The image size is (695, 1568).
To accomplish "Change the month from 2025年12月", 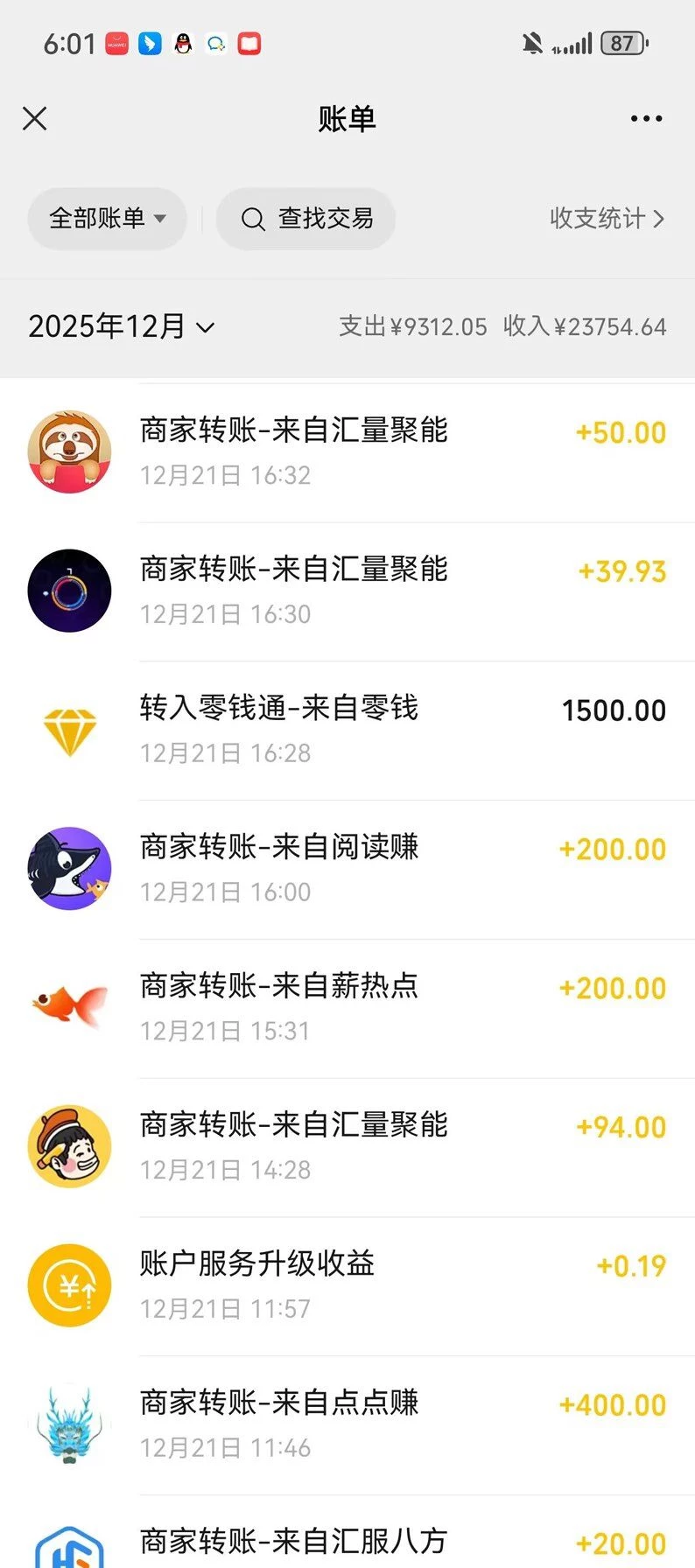I will pos(121,327).
